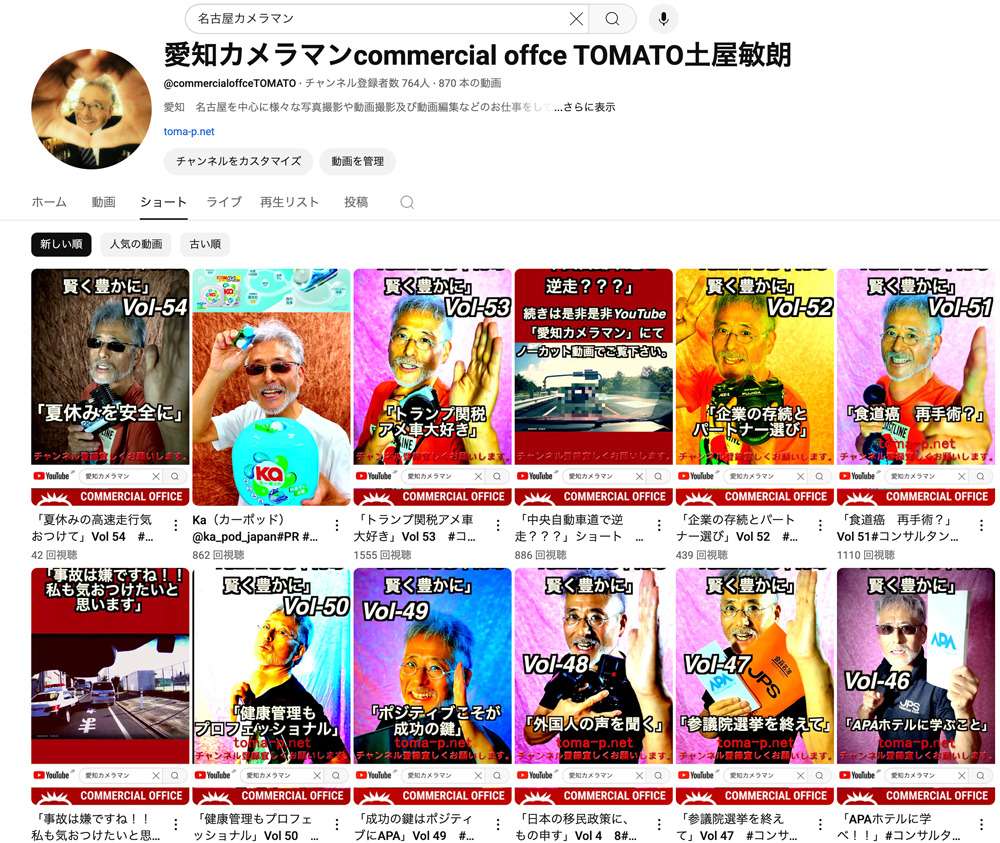Open the toma-p.net channel link
Image resolution: width=1000 pixels, height=843 pixels.
pyautogui.click(x=189, y=132)
